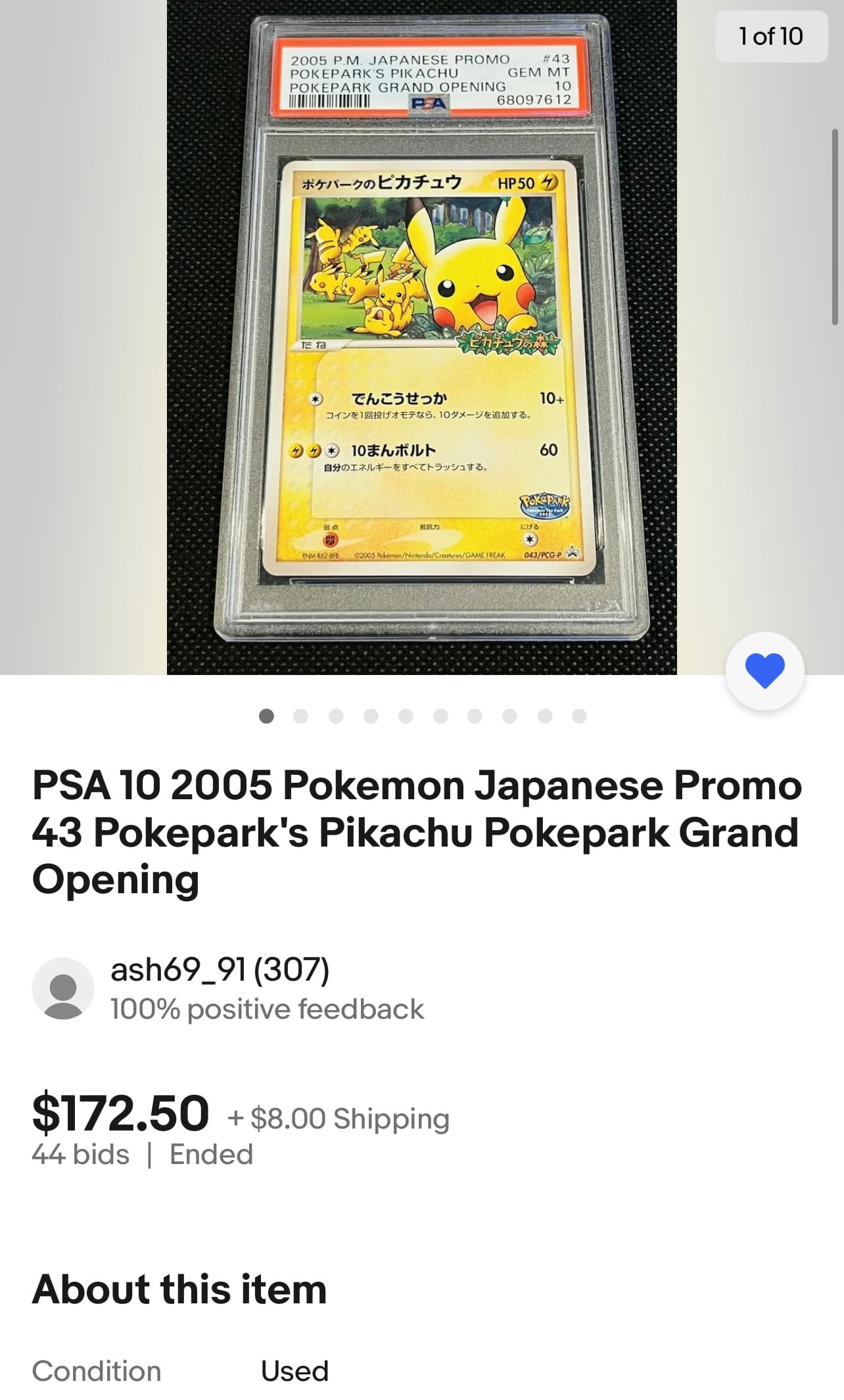This screenshot has height=1400, width=844.
Task: Tap the blue heart watchlist icon
Action: tap(764, 671)
